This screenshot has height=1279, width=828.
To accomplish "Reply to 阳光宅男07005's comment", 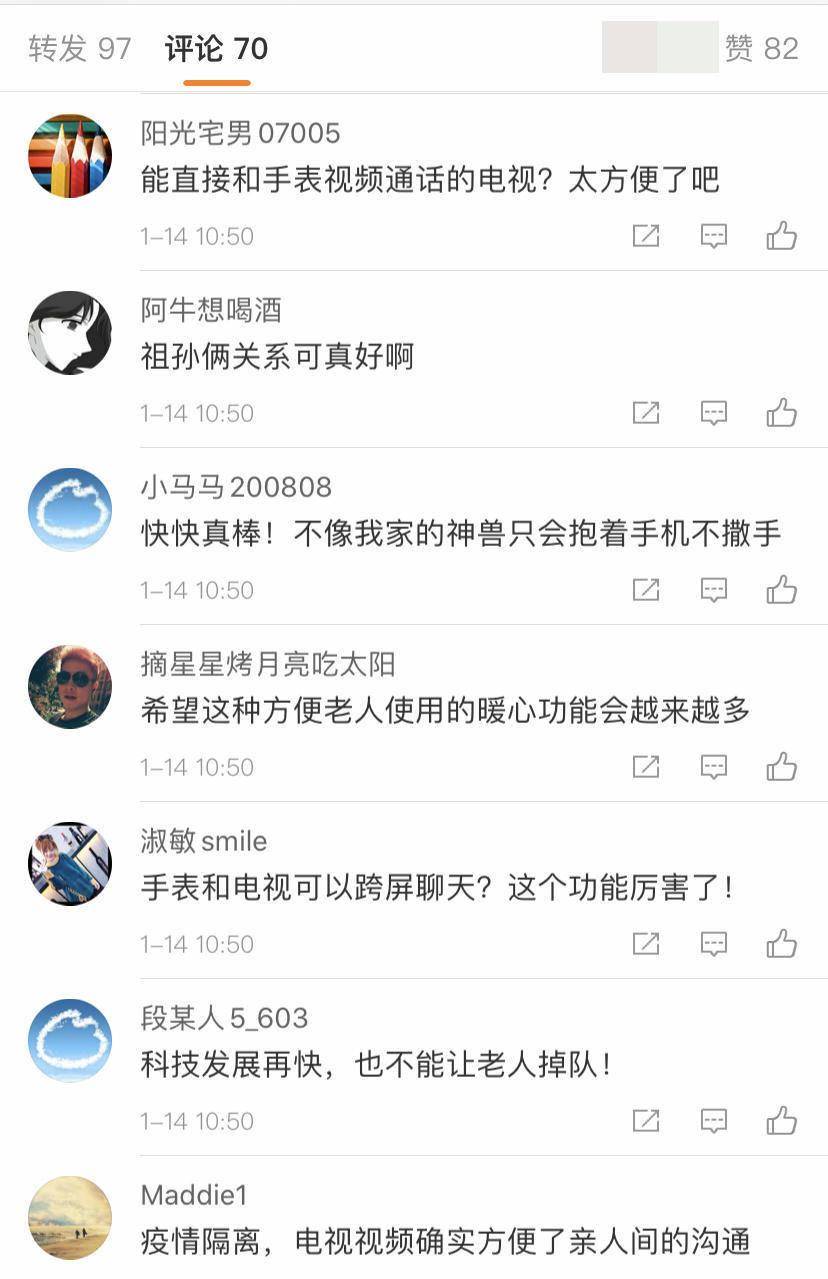I will coord(713,236).
